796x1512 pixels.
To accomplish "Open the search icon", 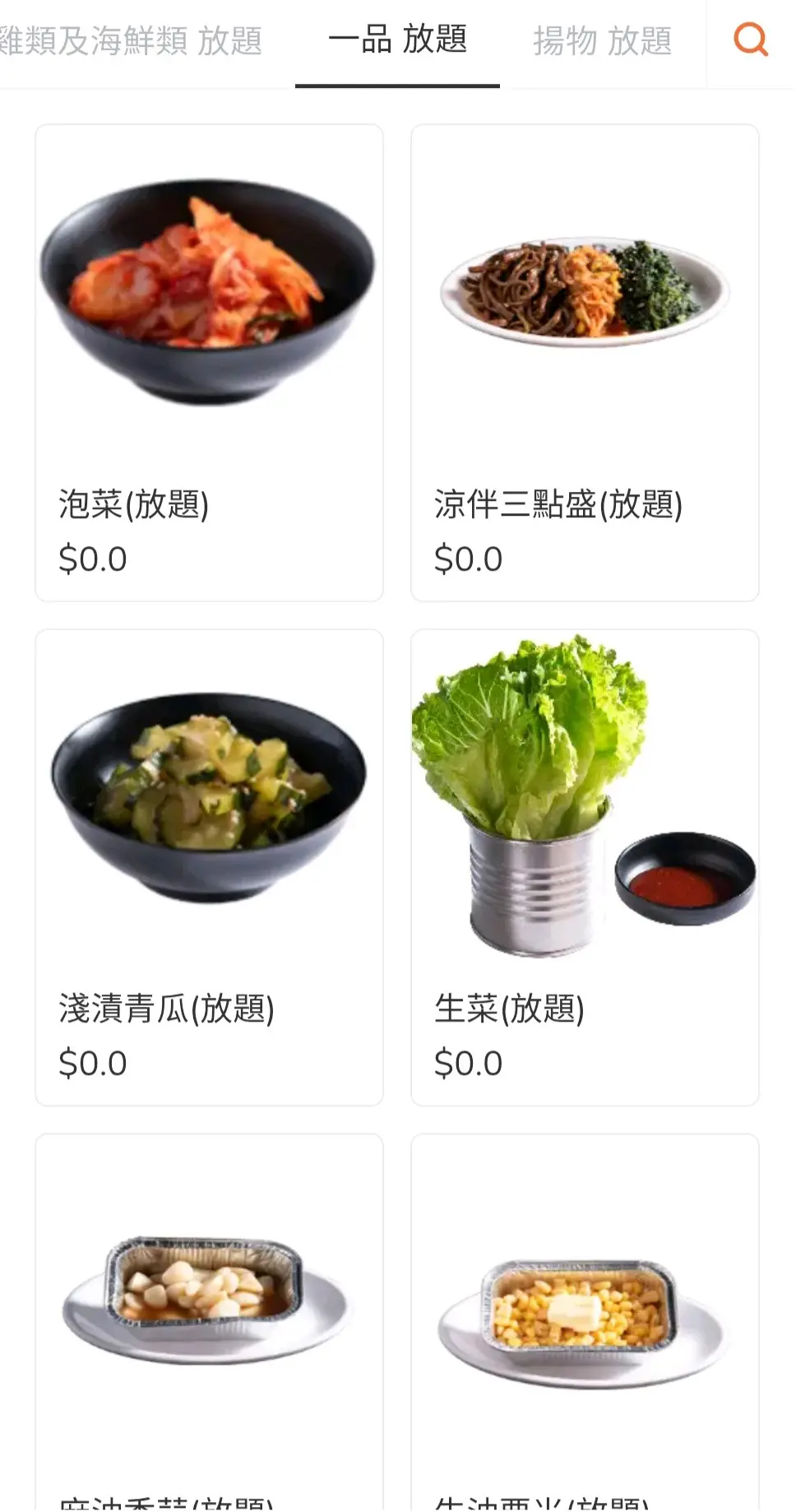I will pos(750,39).
